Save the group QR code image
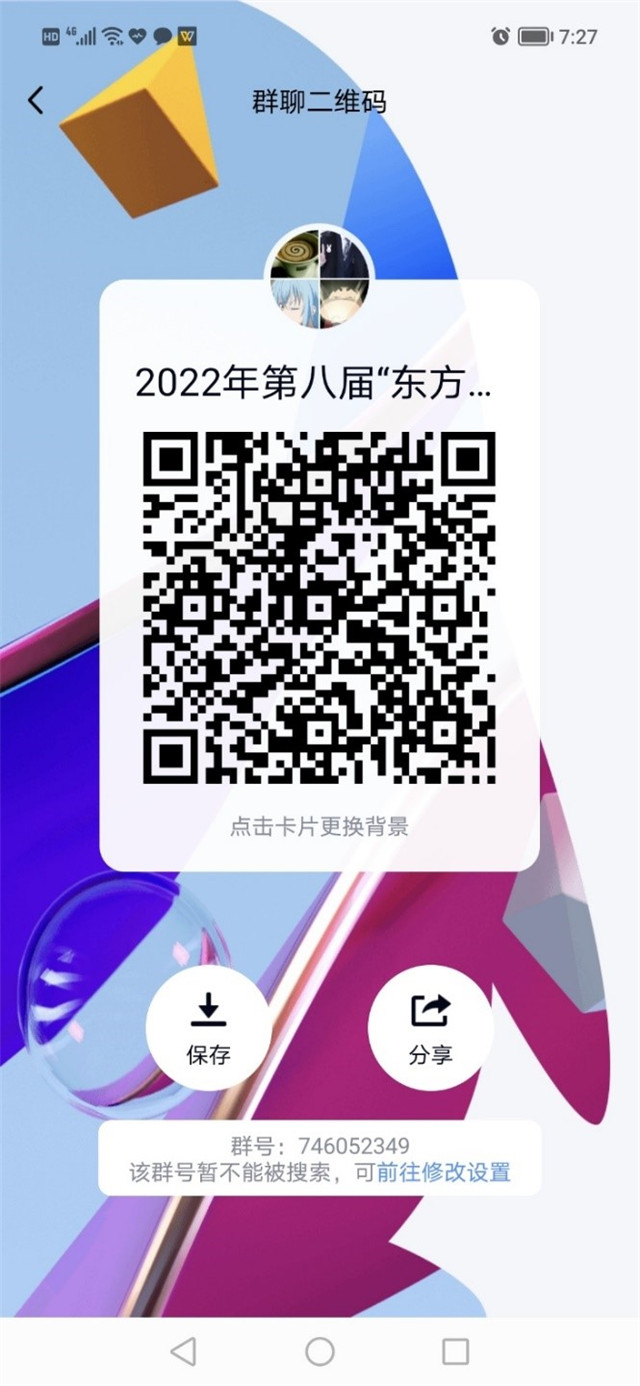The width and height of the screenshot is (640, 1386). tap(208, 1027)
